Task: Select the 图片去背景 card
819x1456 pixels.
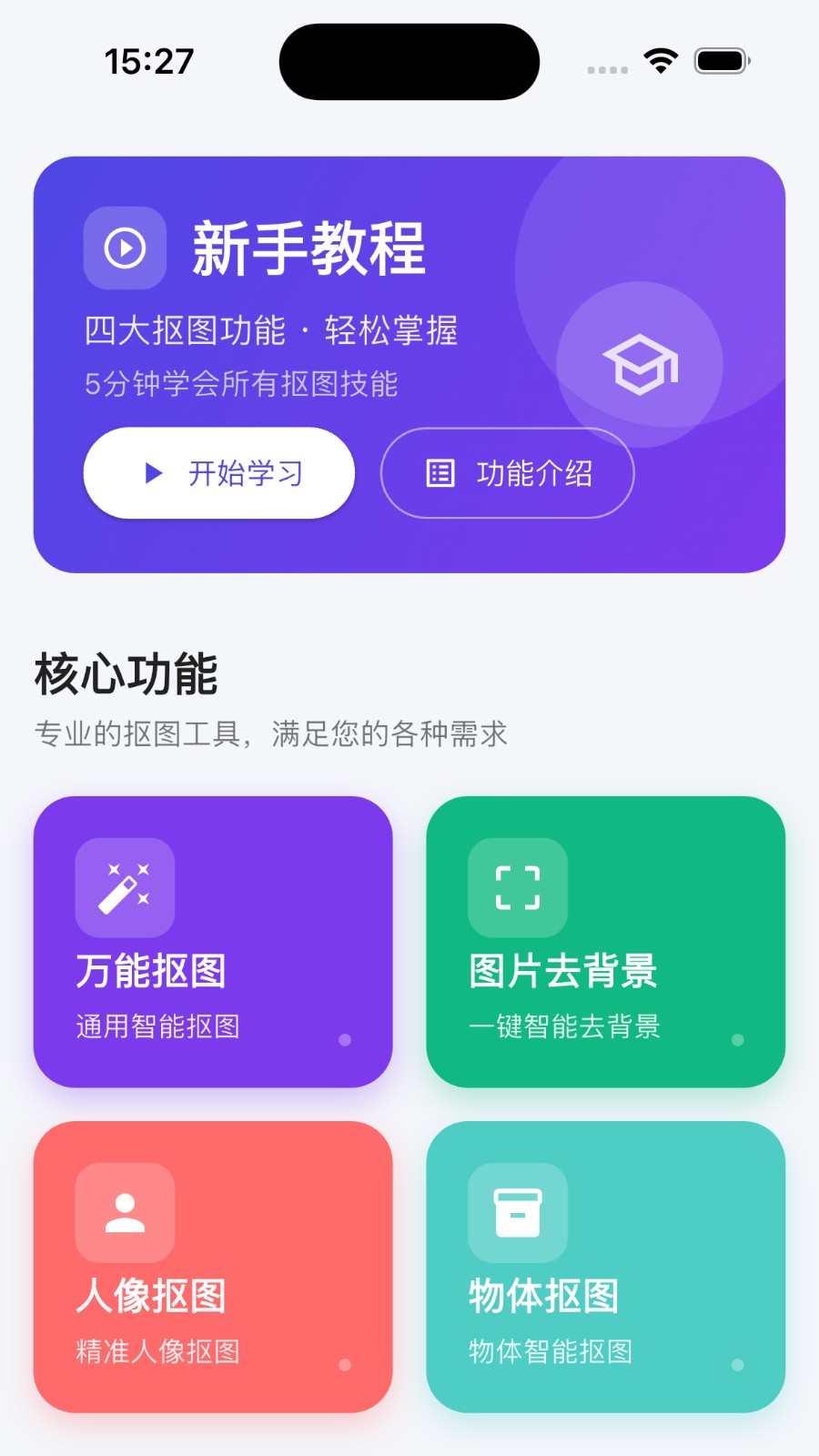Action: tap(605, 942)
